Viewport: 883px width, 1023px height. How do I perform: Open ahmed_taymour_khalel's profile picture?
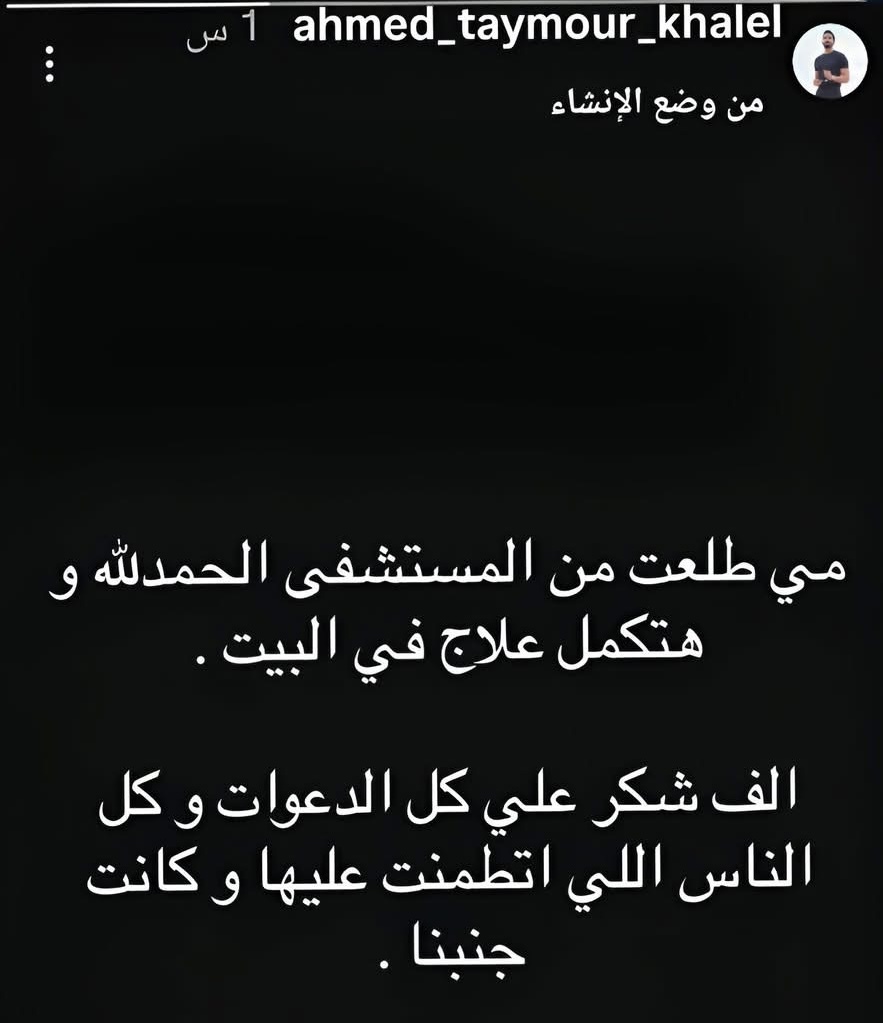coord(829,61)
